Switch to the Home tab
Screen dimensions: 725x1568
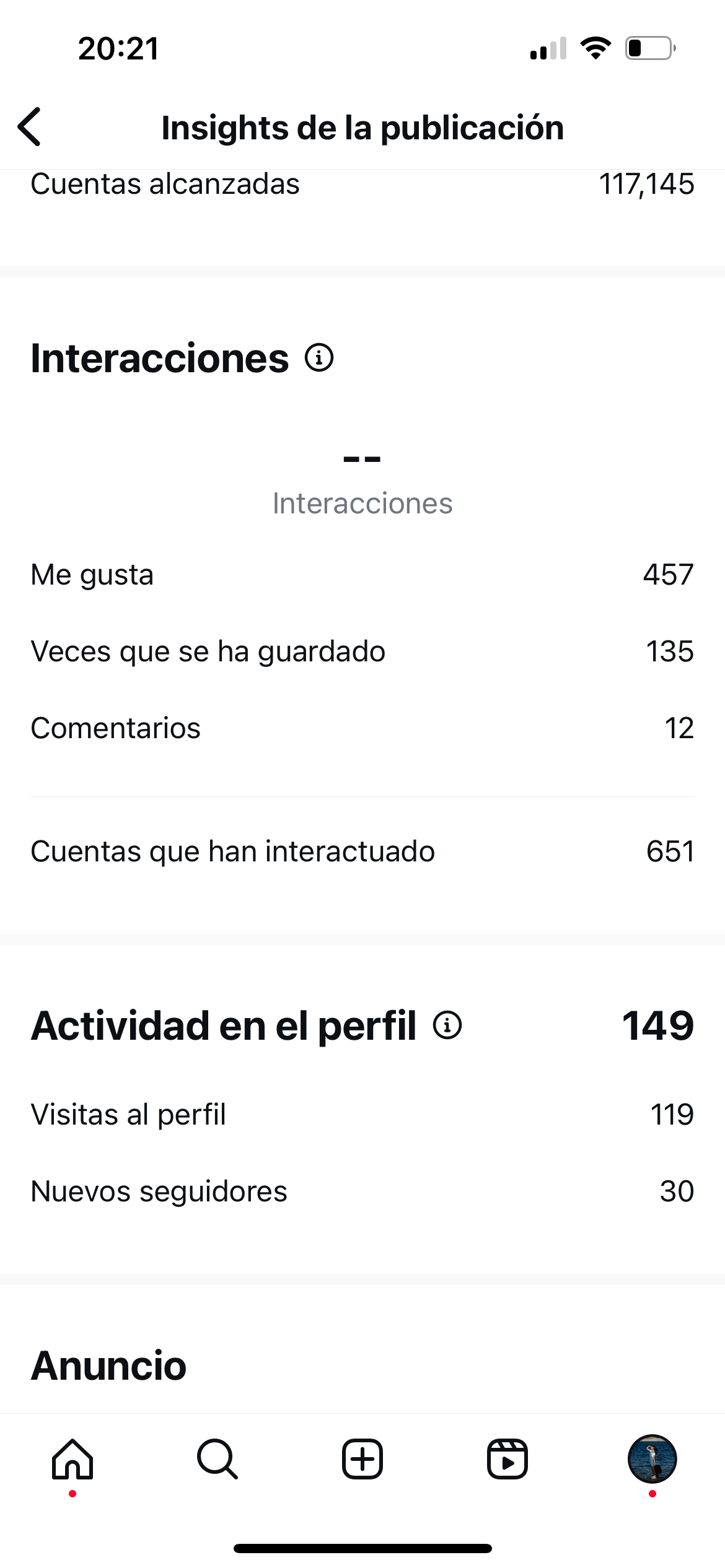[x=72, y=1460]
